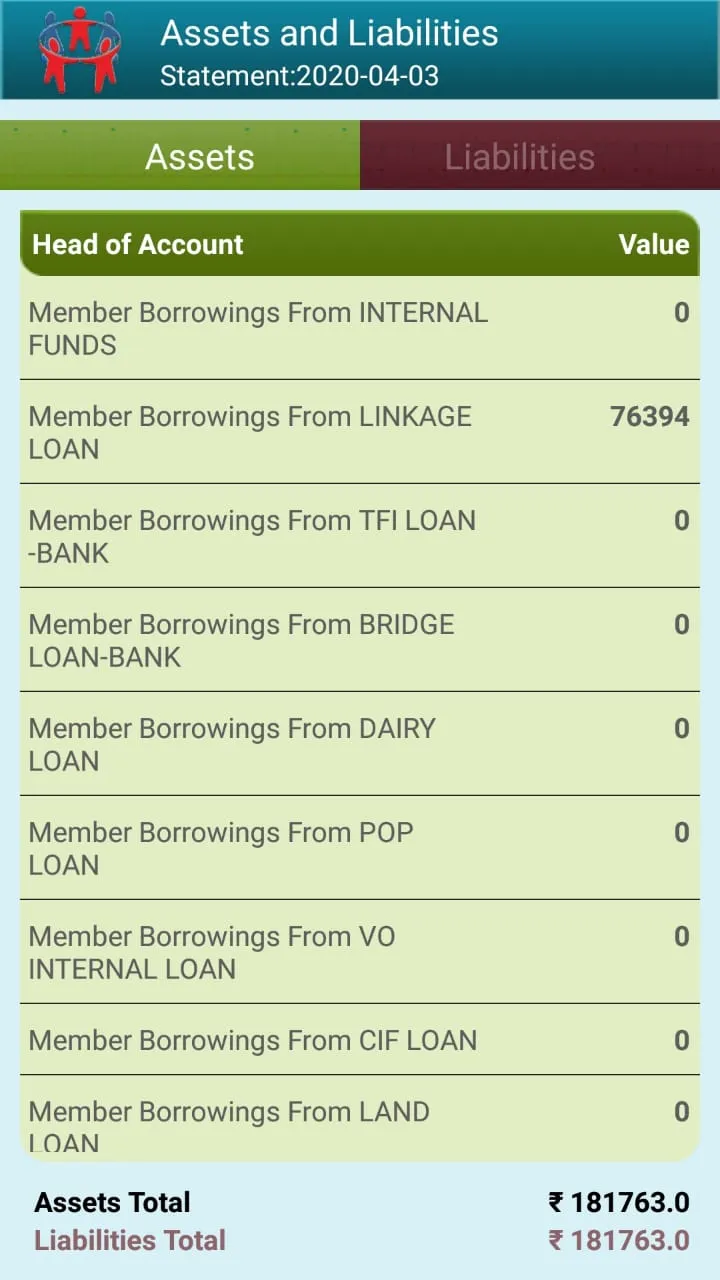Select the Assets tab

(199, 155)
